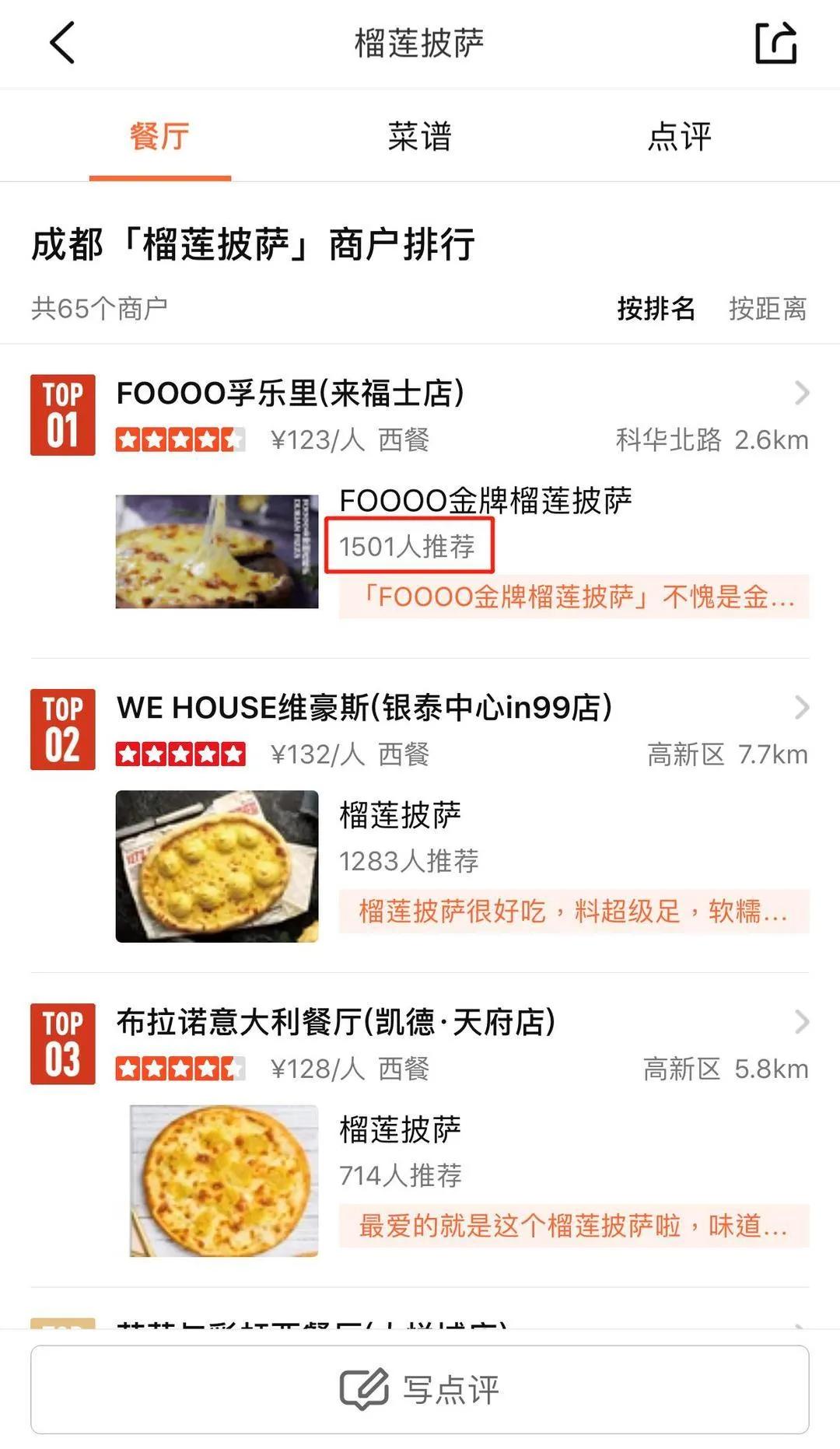Image resolution: width=840 pixels, height=1449 pixels.
Task: Click the back arrow icon
Action: coord(61,43)
